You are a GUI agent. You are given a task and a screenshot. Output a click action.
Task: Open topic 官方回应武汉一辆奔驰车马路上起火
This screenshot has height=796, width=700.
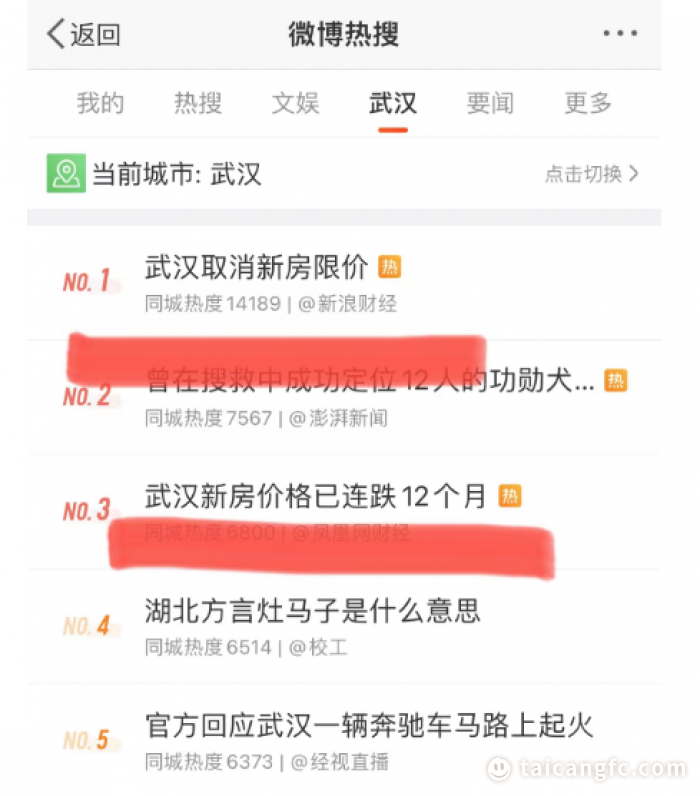[368, 724]
